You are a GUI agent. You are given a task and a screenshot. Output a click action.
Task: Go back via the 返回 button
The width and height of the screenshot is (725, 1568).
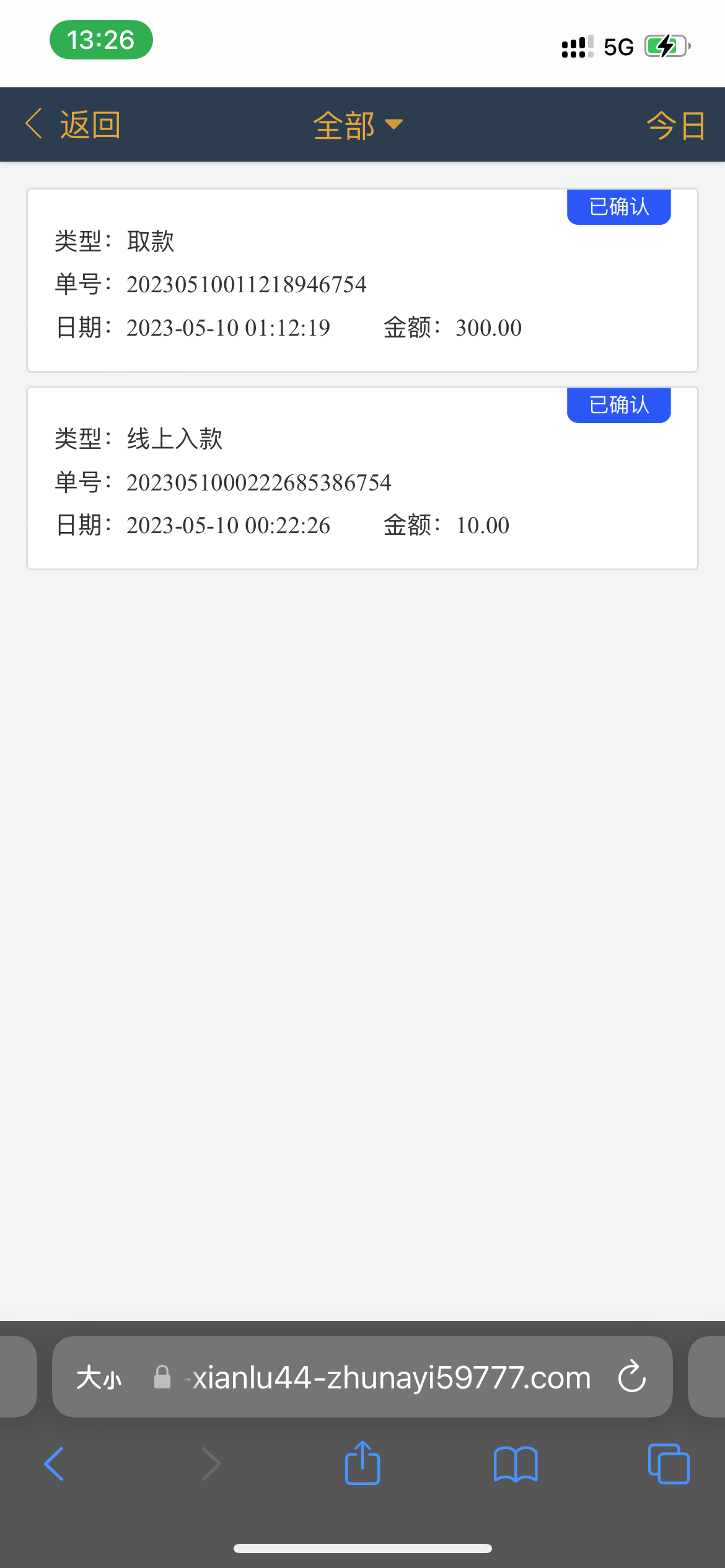73,125
